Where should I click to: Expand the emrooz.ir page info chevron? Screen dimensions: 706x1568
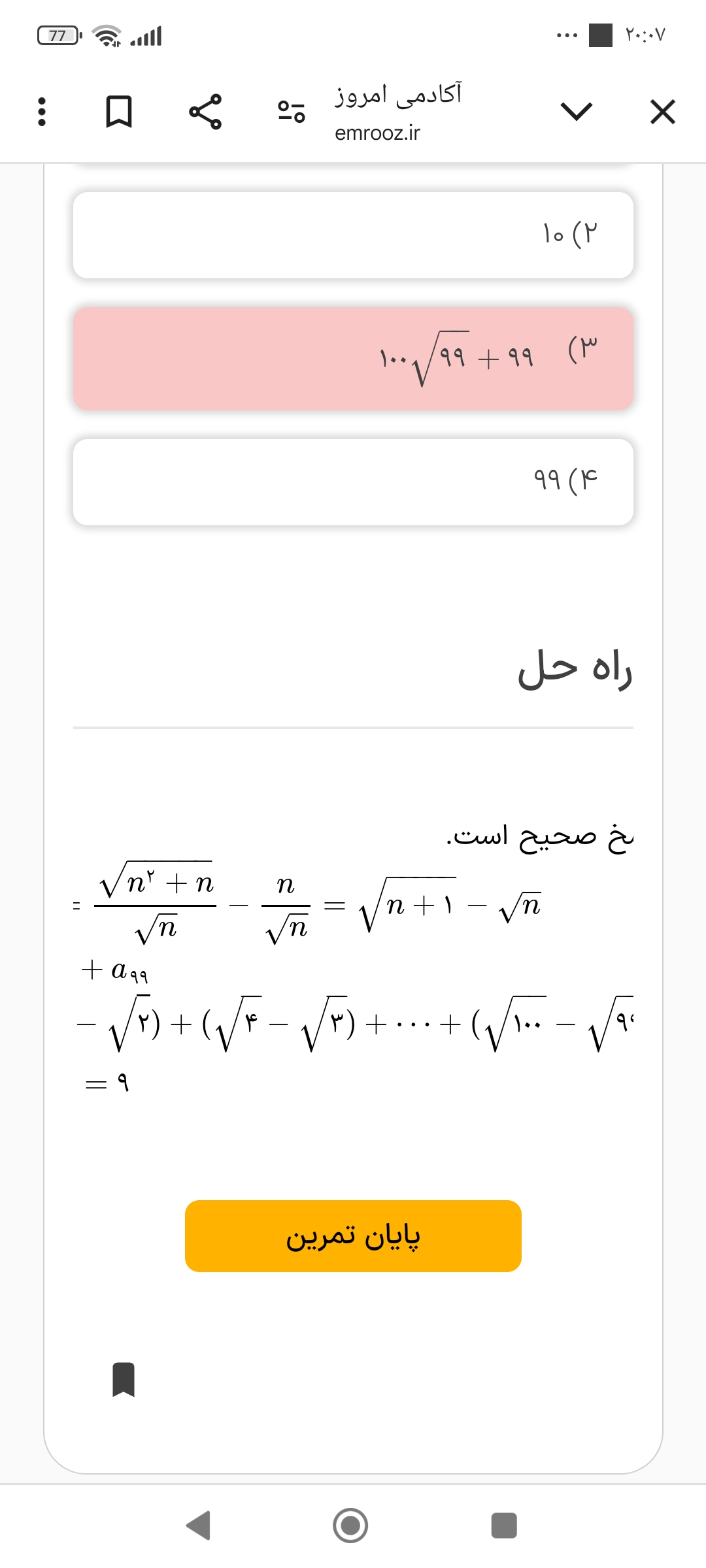pyautogui.click(x=576, y=112)
